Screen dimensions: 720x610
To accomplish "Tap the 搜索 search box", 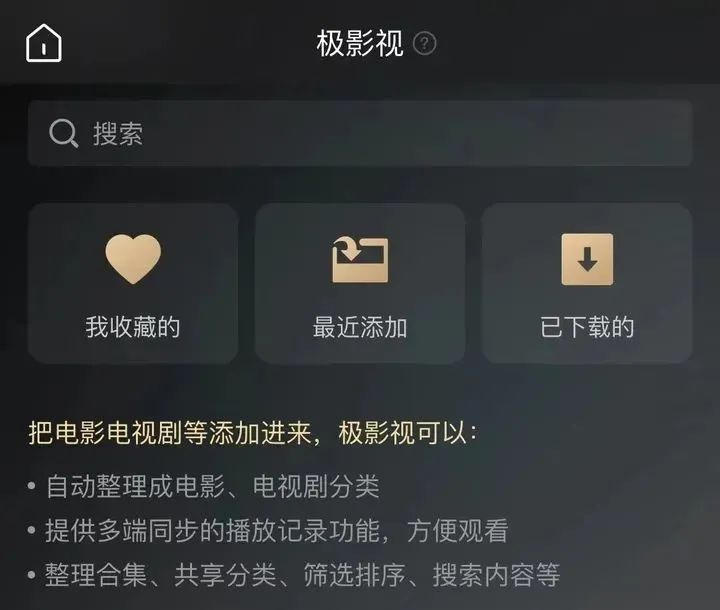I will (360, 133).
